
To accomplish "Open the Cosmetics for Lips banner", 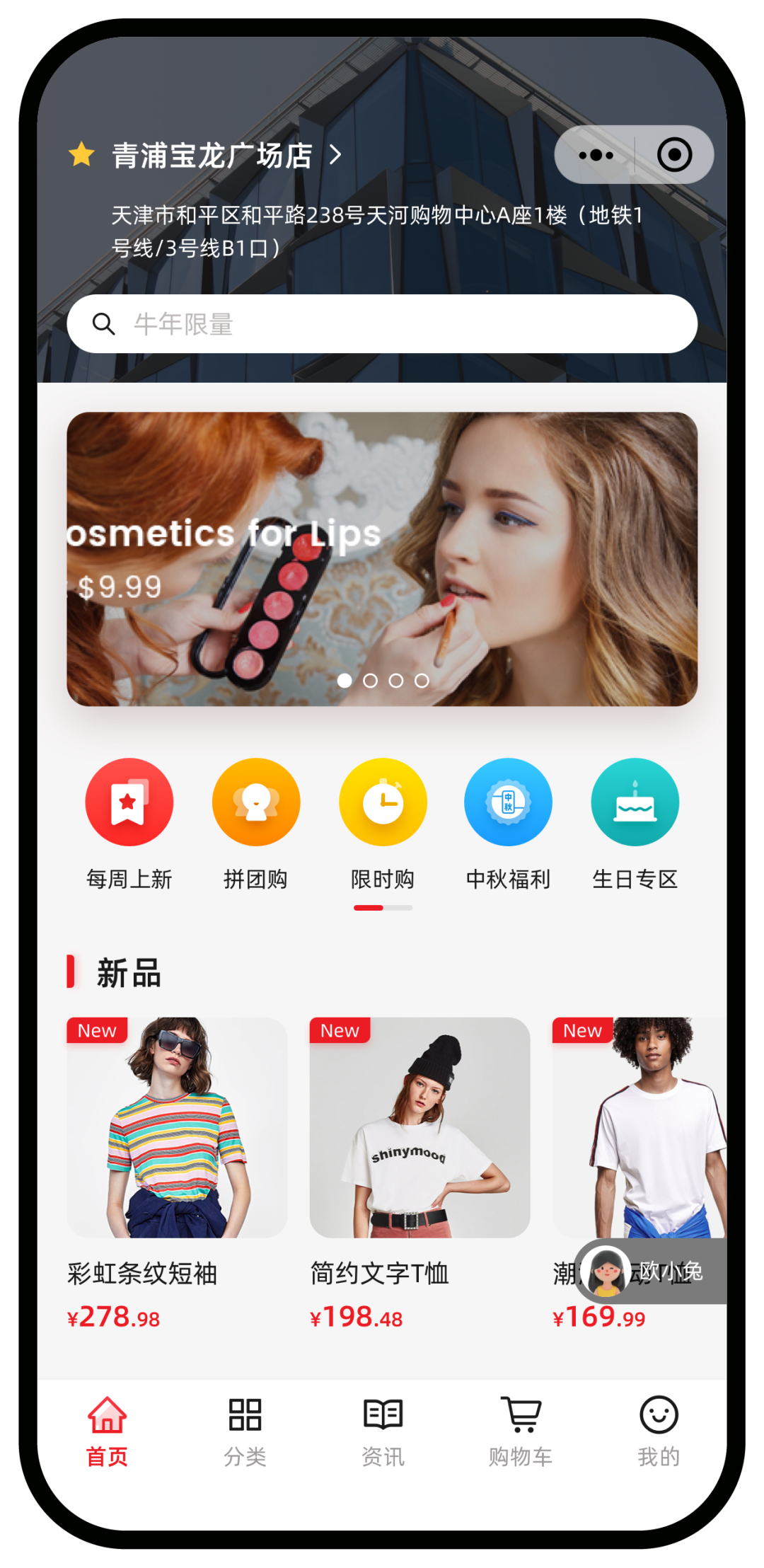I will click(x=382, y=558).
